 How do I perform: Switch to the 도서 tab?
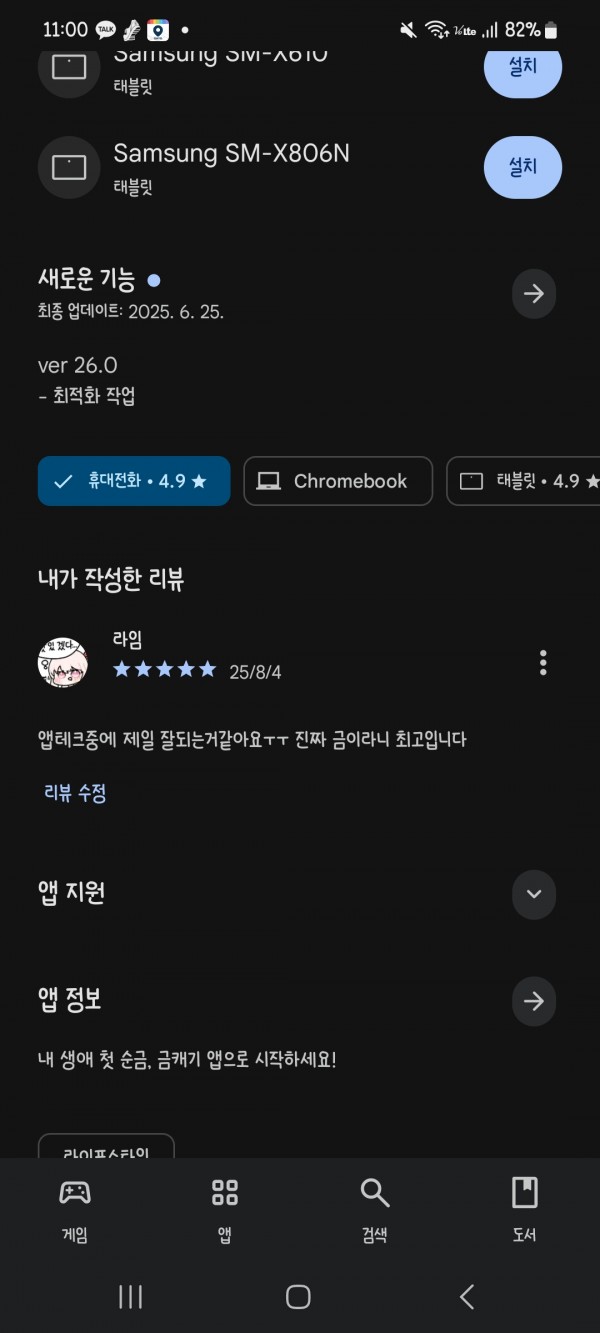pyautogui.click(x=524, y=1208)
